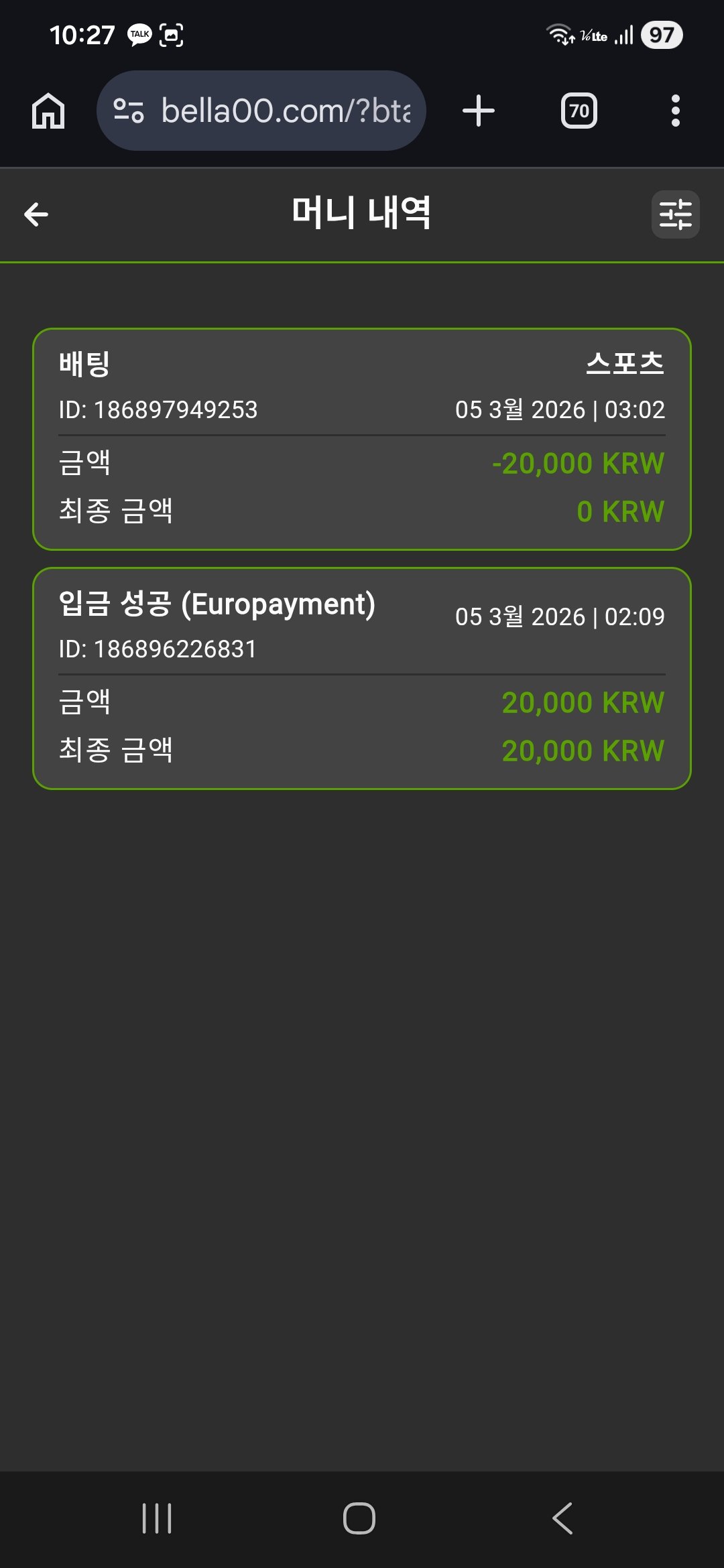Go back from the 머니 내역 page
This screenshot has width=724, height=1568.
[36, 214]
